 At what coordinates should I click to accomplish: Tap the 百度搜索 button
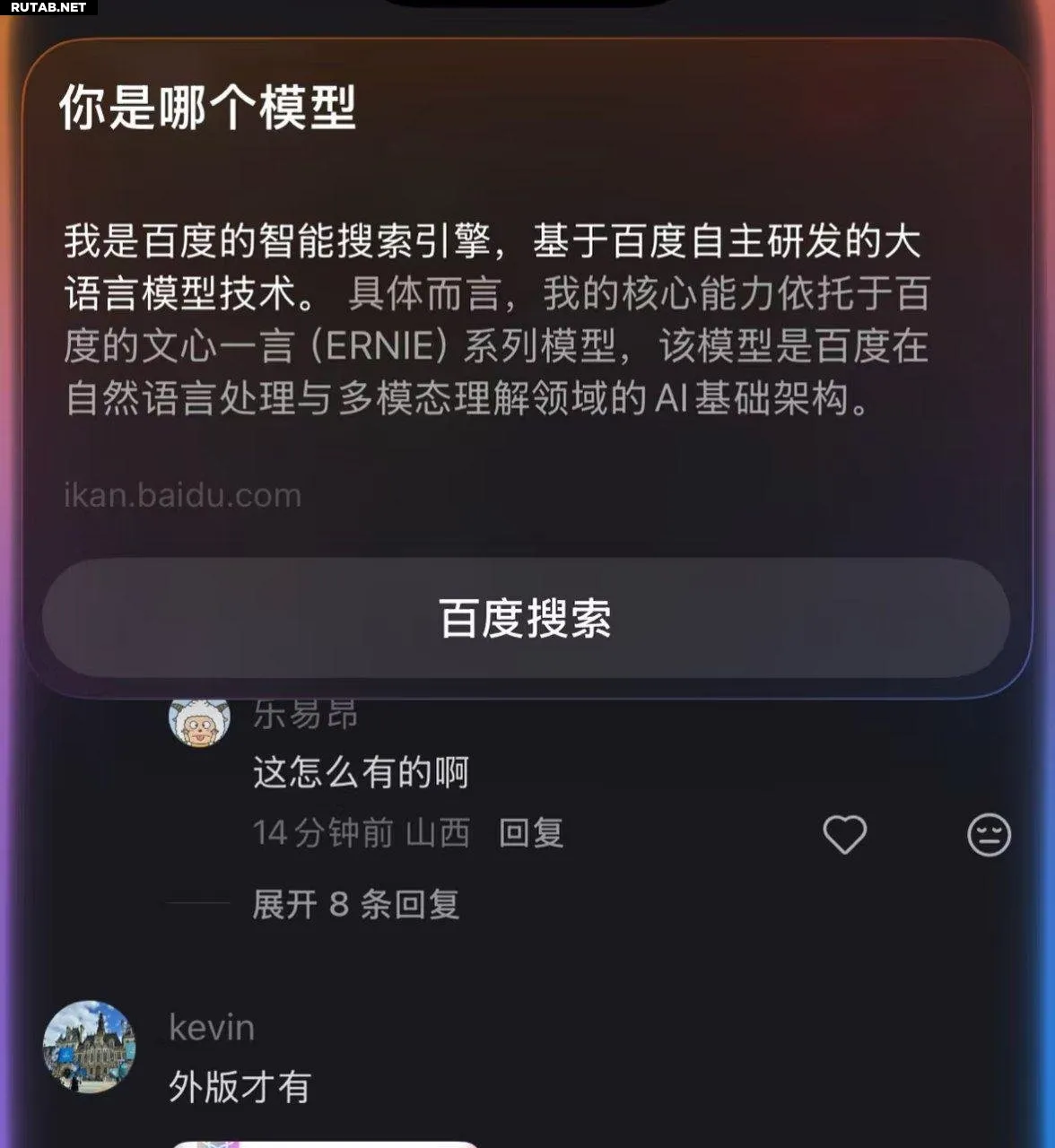526,618
